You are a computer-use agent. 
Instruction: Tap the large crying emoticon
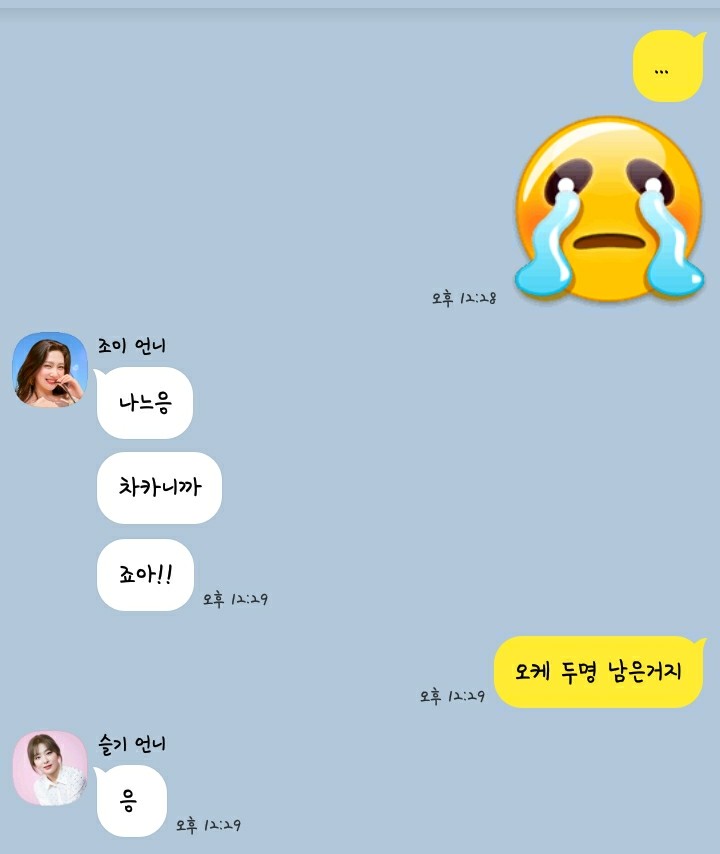[607, 210]
